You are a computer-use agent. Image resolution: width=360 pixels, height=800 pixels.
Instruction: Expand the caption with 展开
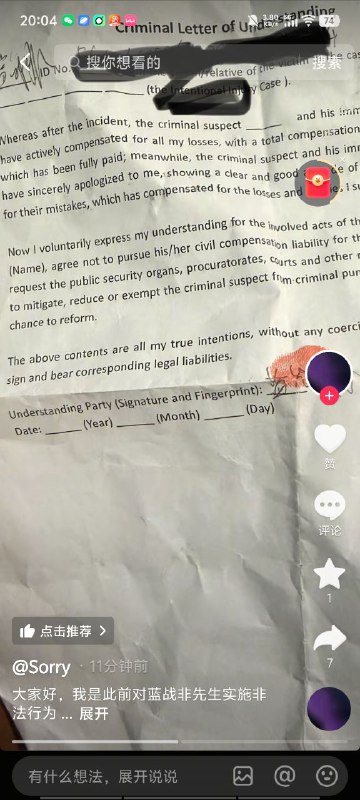(x=94, y=713)
